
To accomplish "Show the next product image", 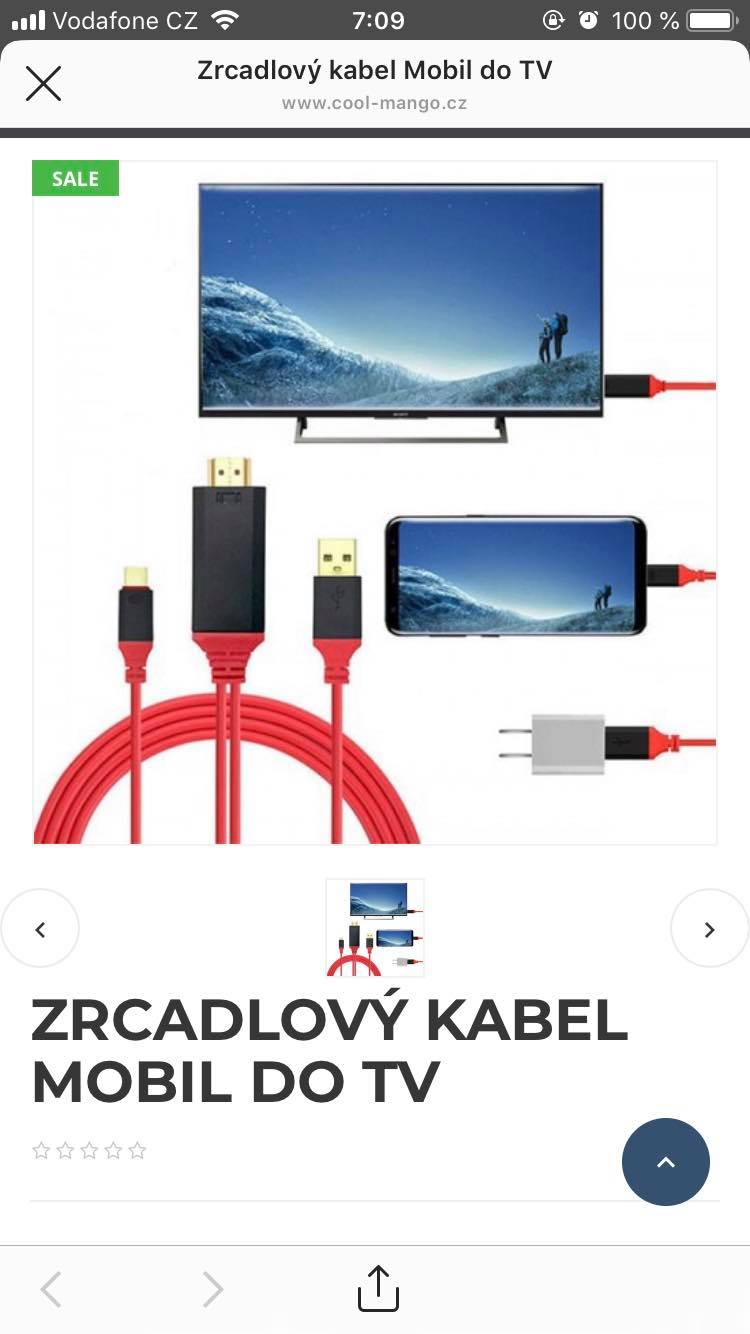I will (x=709, y=929).
